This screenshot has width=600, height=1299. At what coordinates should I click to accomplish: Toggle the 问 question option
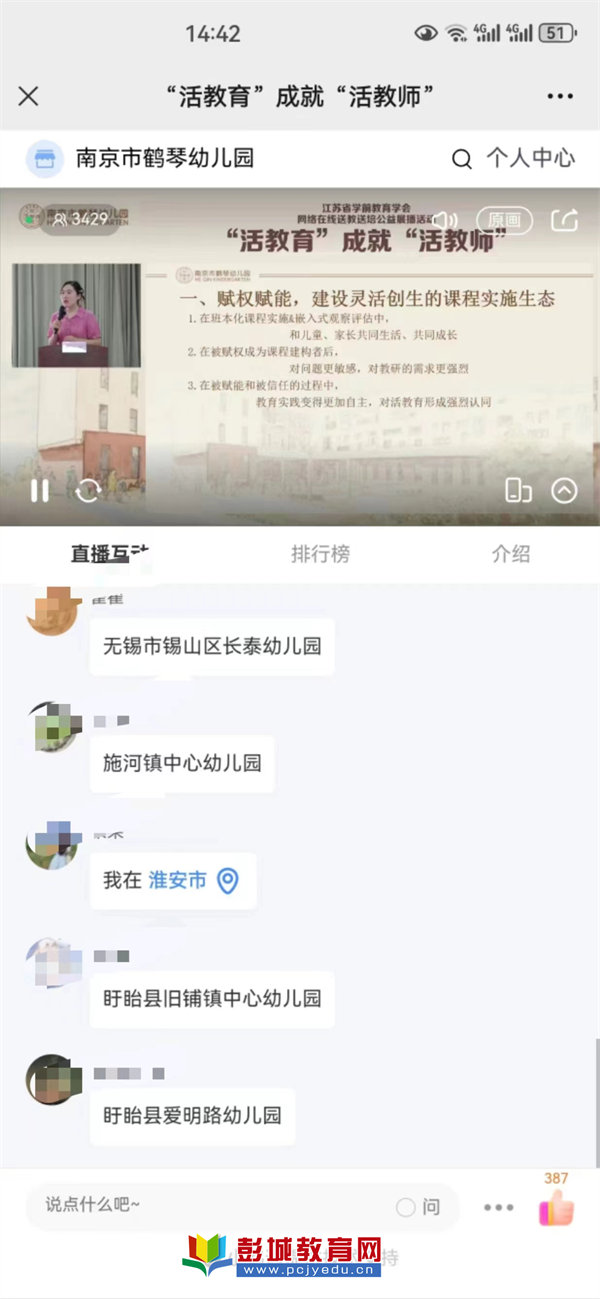tap(419, 1207)
